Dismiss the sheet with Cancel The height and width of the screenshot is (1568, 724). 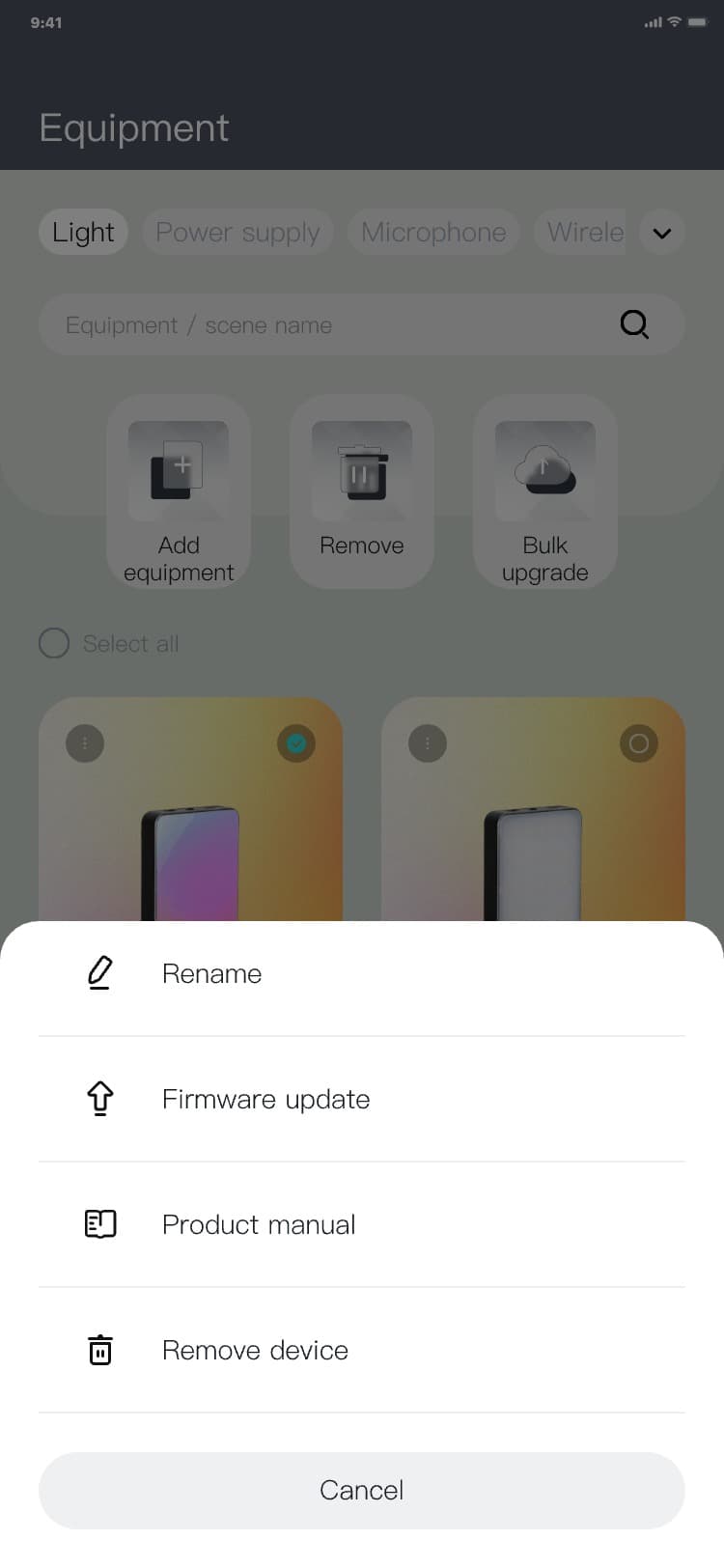click(x=362, y=1490)
